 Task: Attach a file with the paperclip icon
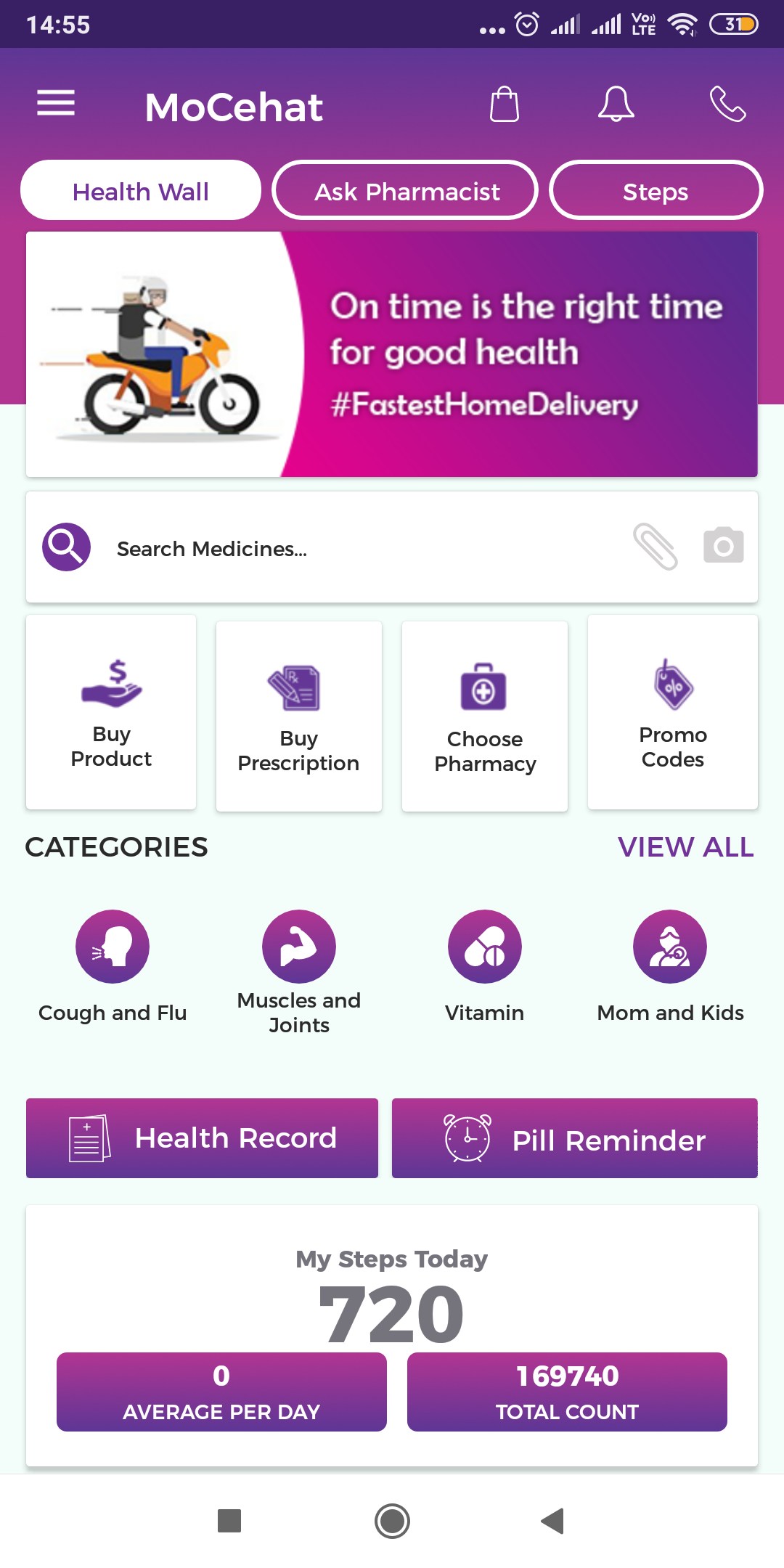[656, 547]
